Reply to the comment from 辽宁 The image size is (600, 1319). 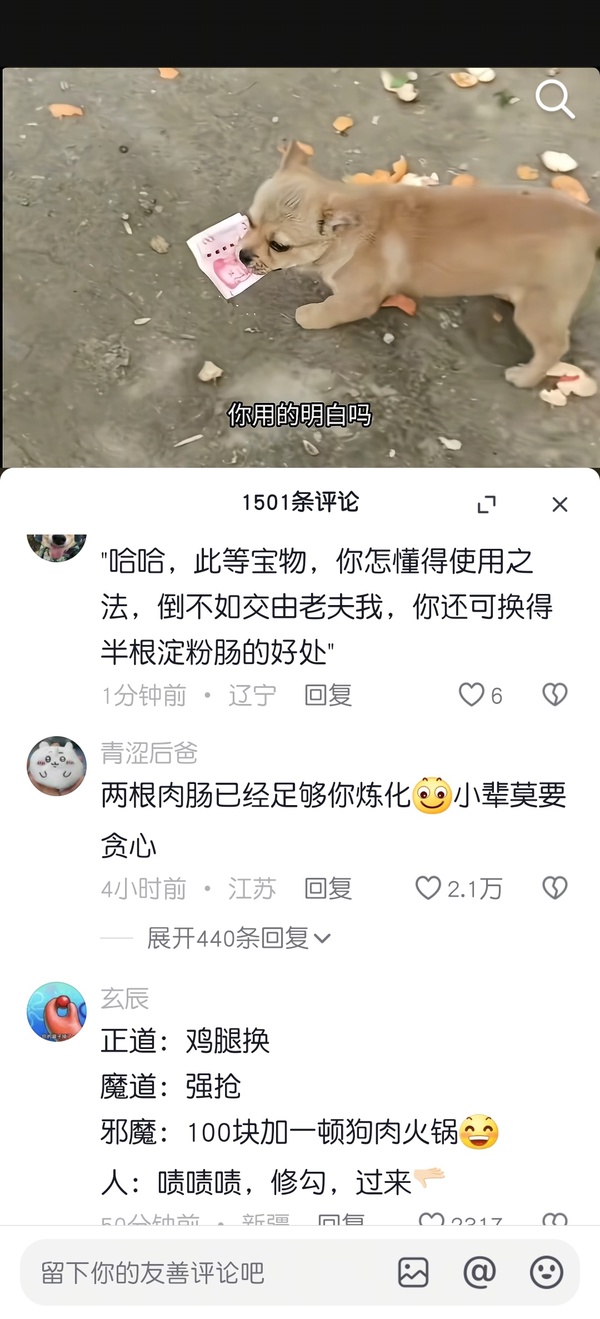[x=328, y=695]
